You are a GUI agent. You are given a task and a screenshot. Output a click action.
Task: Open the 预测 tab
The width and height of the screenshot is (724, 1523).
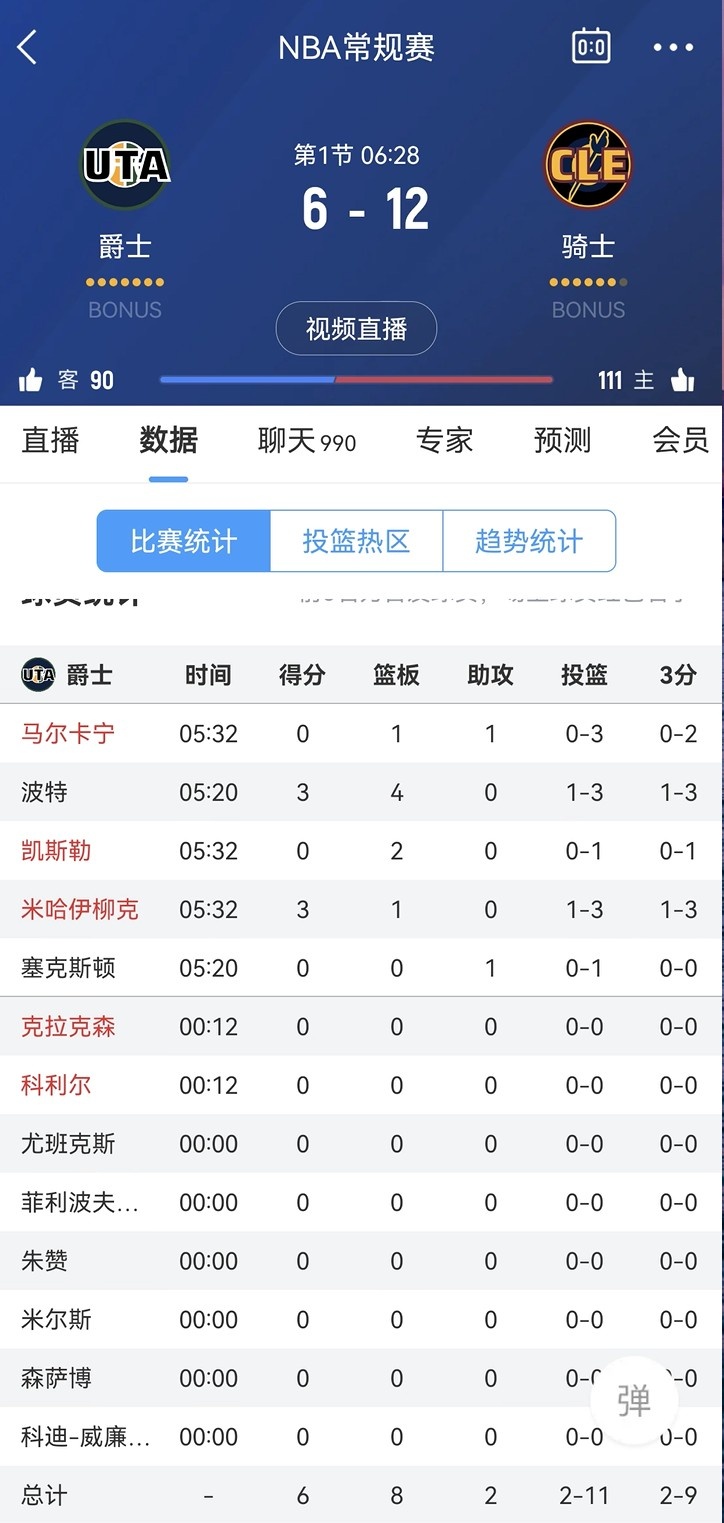[562, 440]
